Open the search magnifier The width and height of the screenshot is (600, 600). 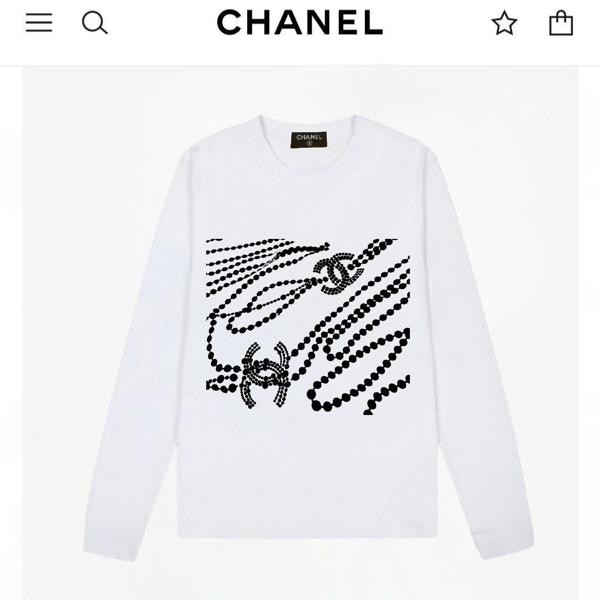[x=95, y=22]
